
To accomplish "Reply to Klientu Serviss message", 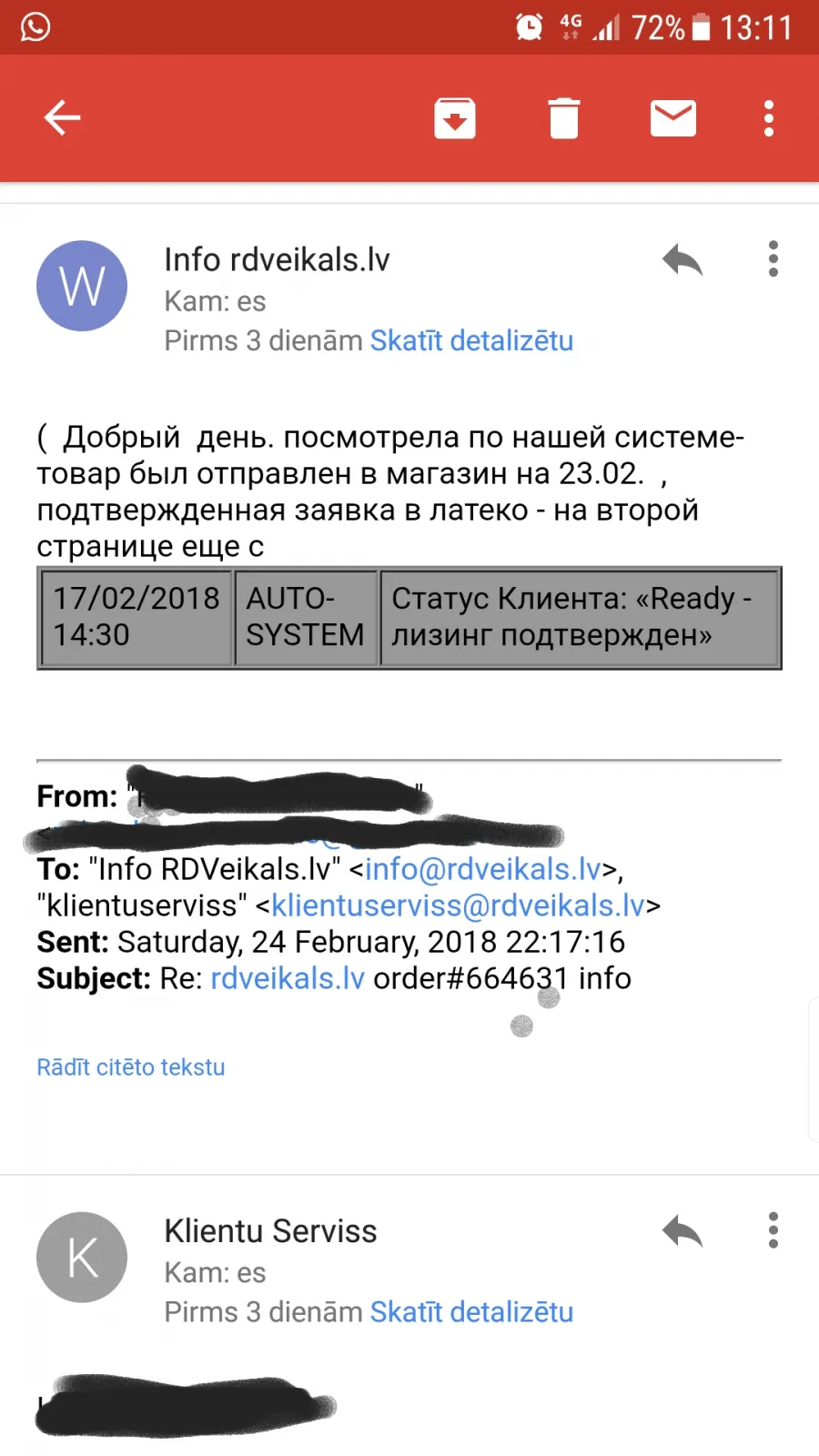I will (682, 1232).
